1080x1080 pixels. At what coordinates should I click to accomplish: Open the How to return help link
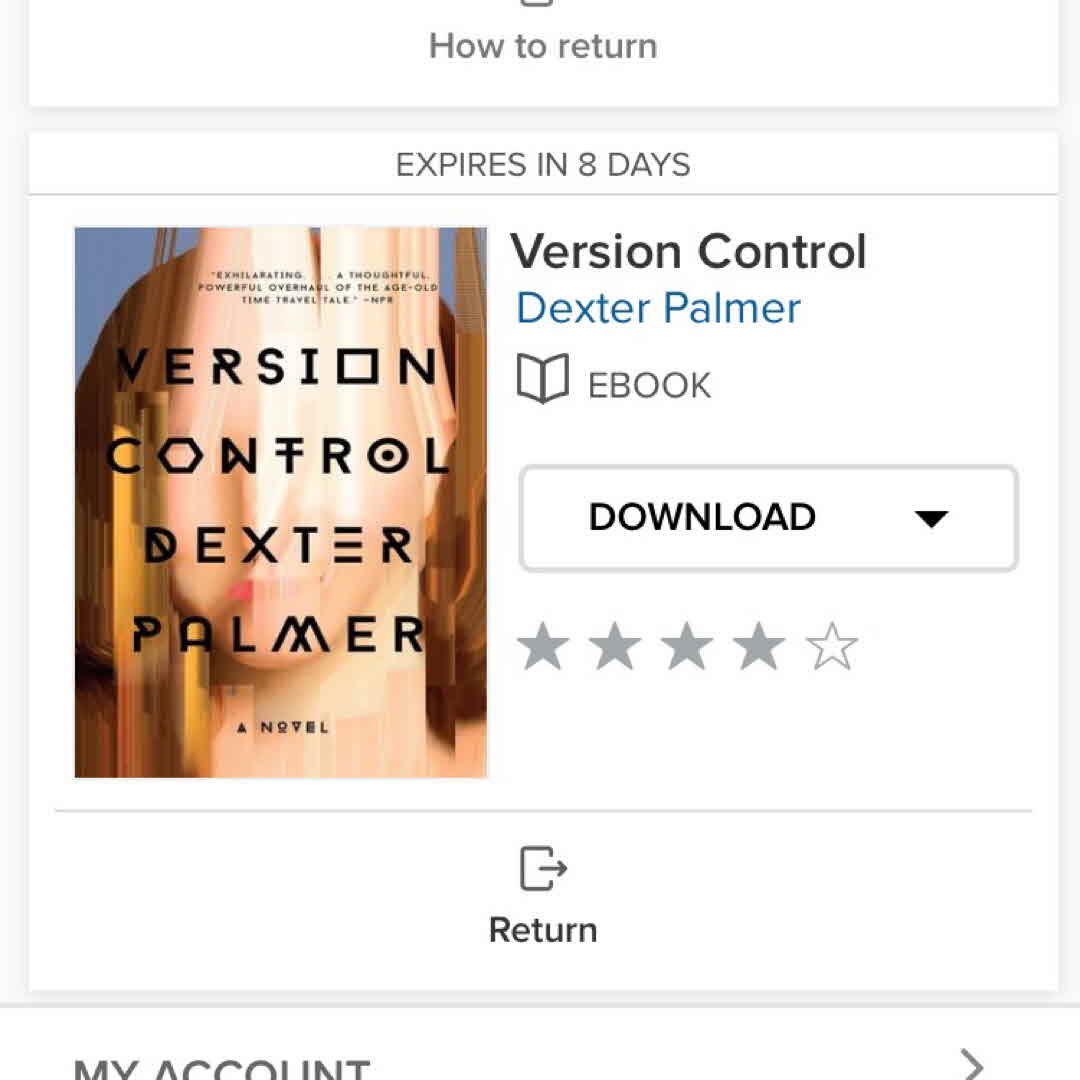click(x=543, y=44)
